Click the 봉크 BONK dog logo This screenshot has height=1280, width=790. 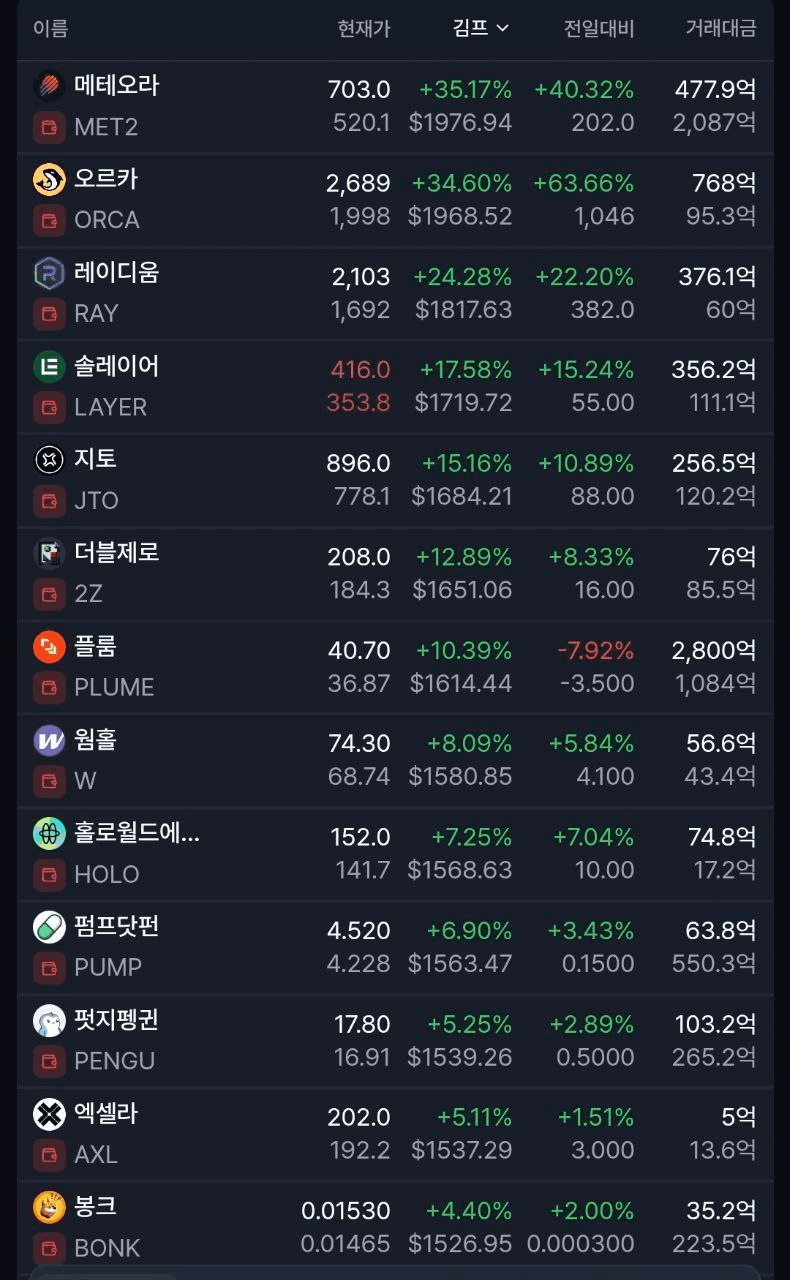click(49, 1208)
